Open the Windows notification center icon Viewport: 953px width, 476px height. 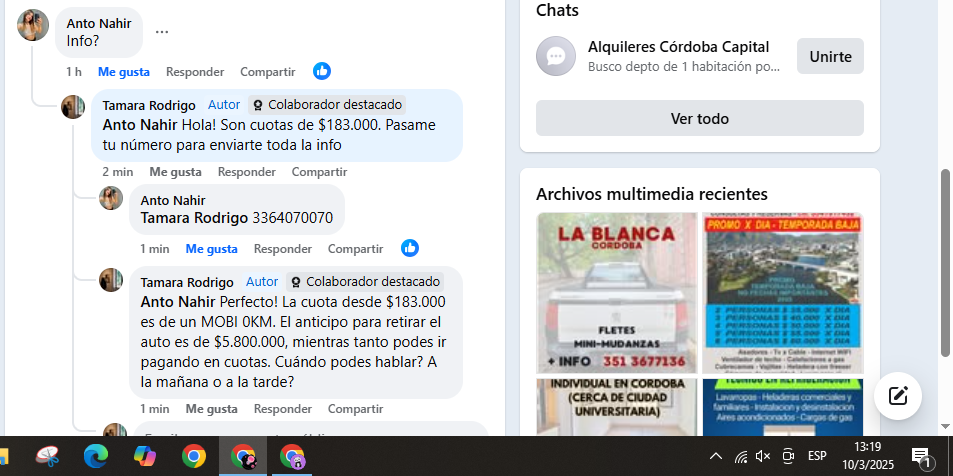(921, 457)
